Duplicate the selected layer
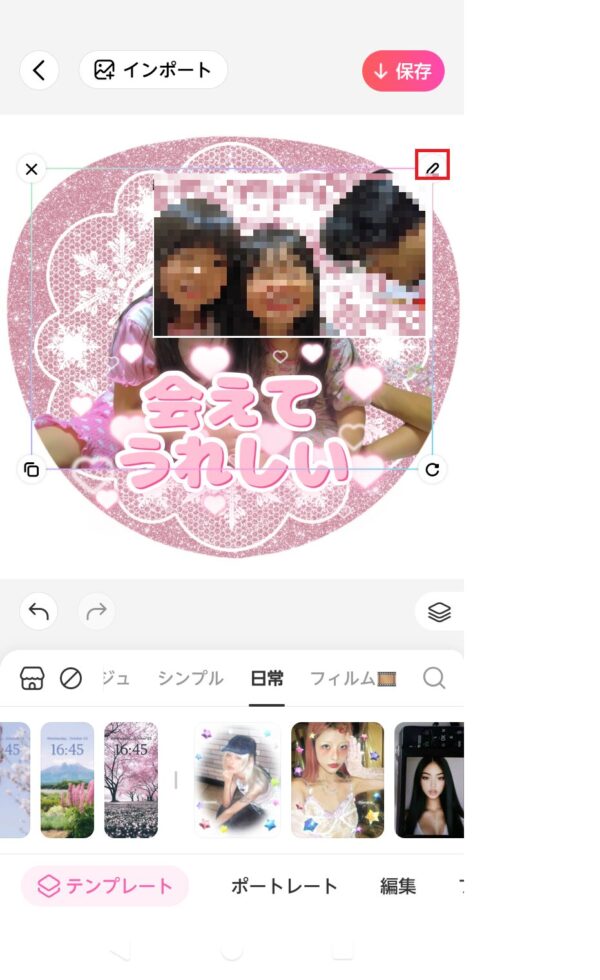The width and height of the screenshot is (600, 980). (31, 469)
